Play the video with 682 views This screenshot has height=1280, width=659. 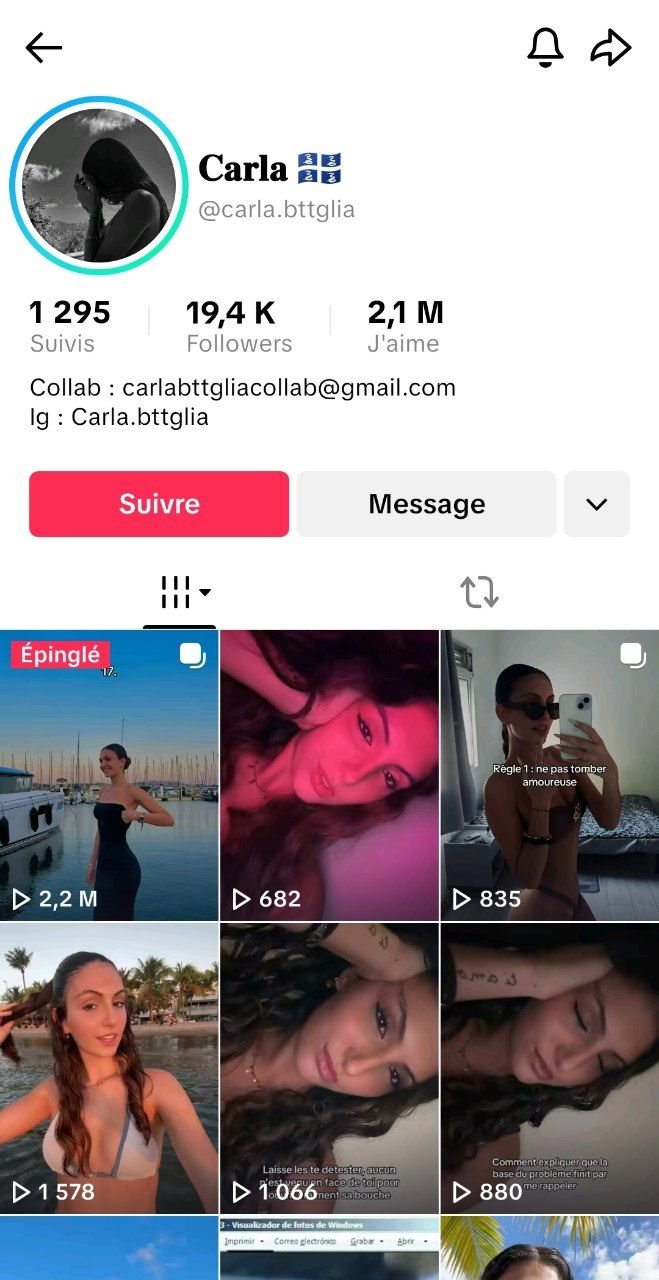pyautogui.click(x=329, y=775)
